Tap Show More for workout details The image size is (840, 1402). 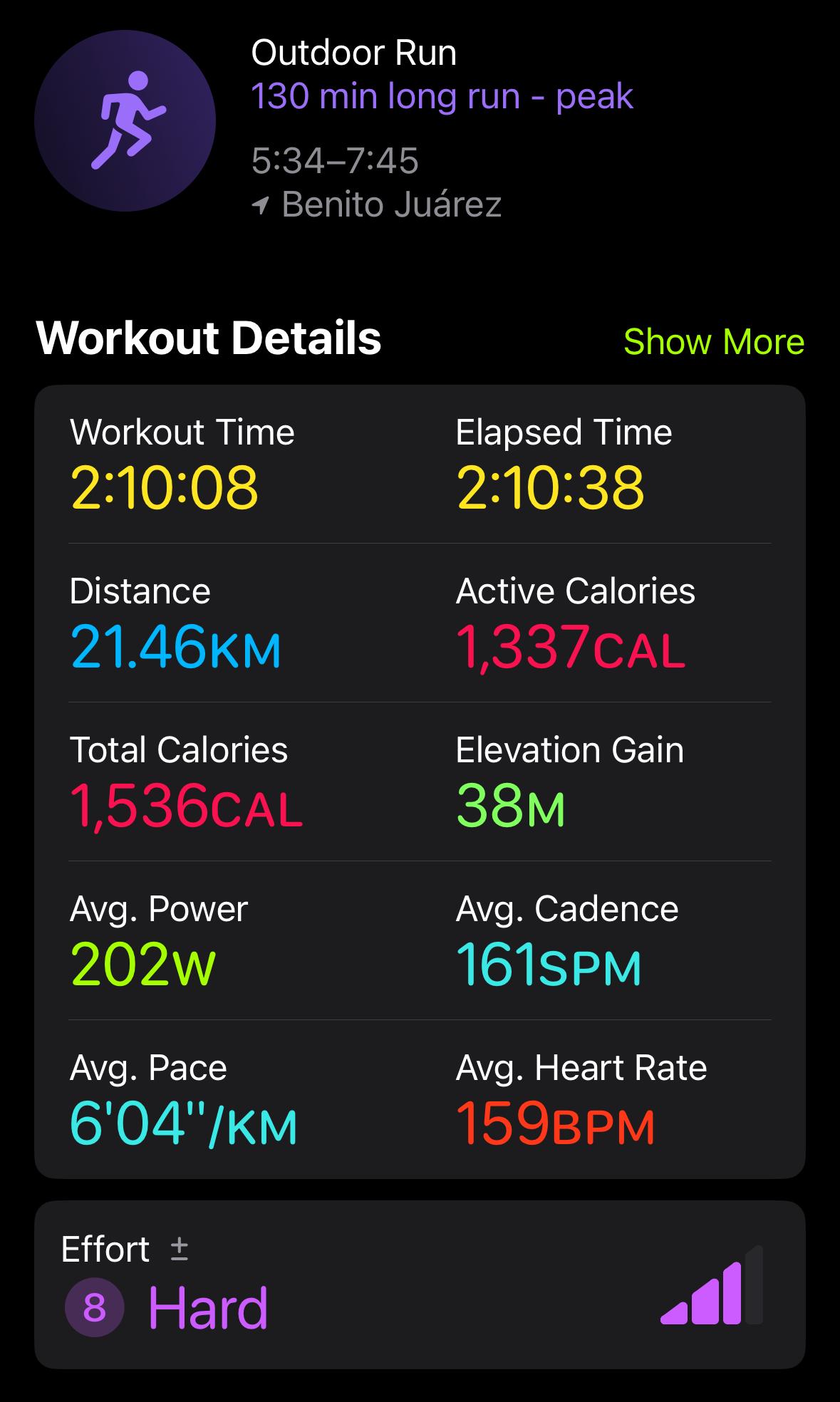714,341
